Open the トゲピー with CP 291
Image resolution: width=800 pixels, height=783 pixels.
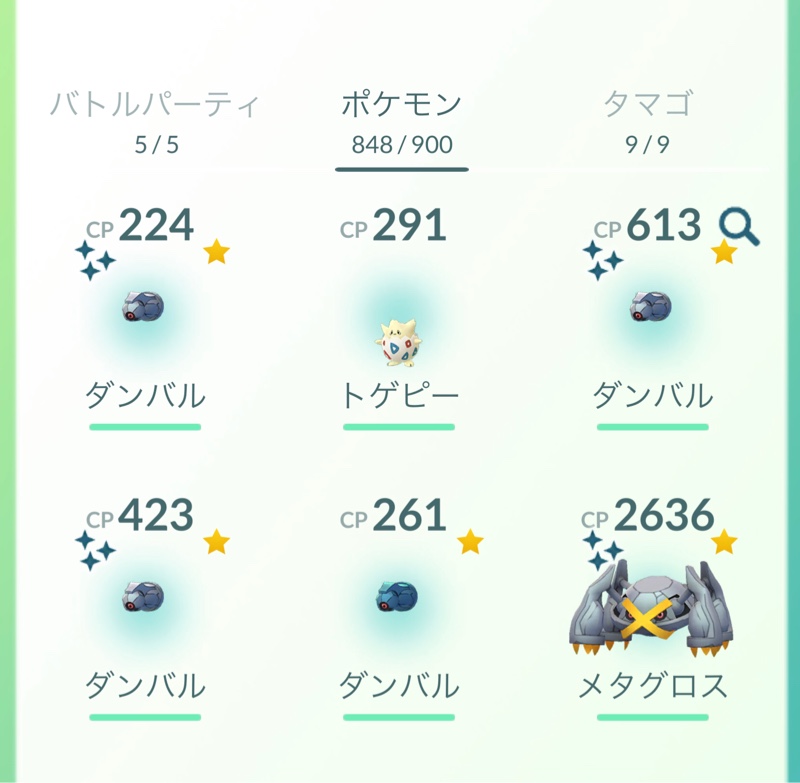point(401,340)
